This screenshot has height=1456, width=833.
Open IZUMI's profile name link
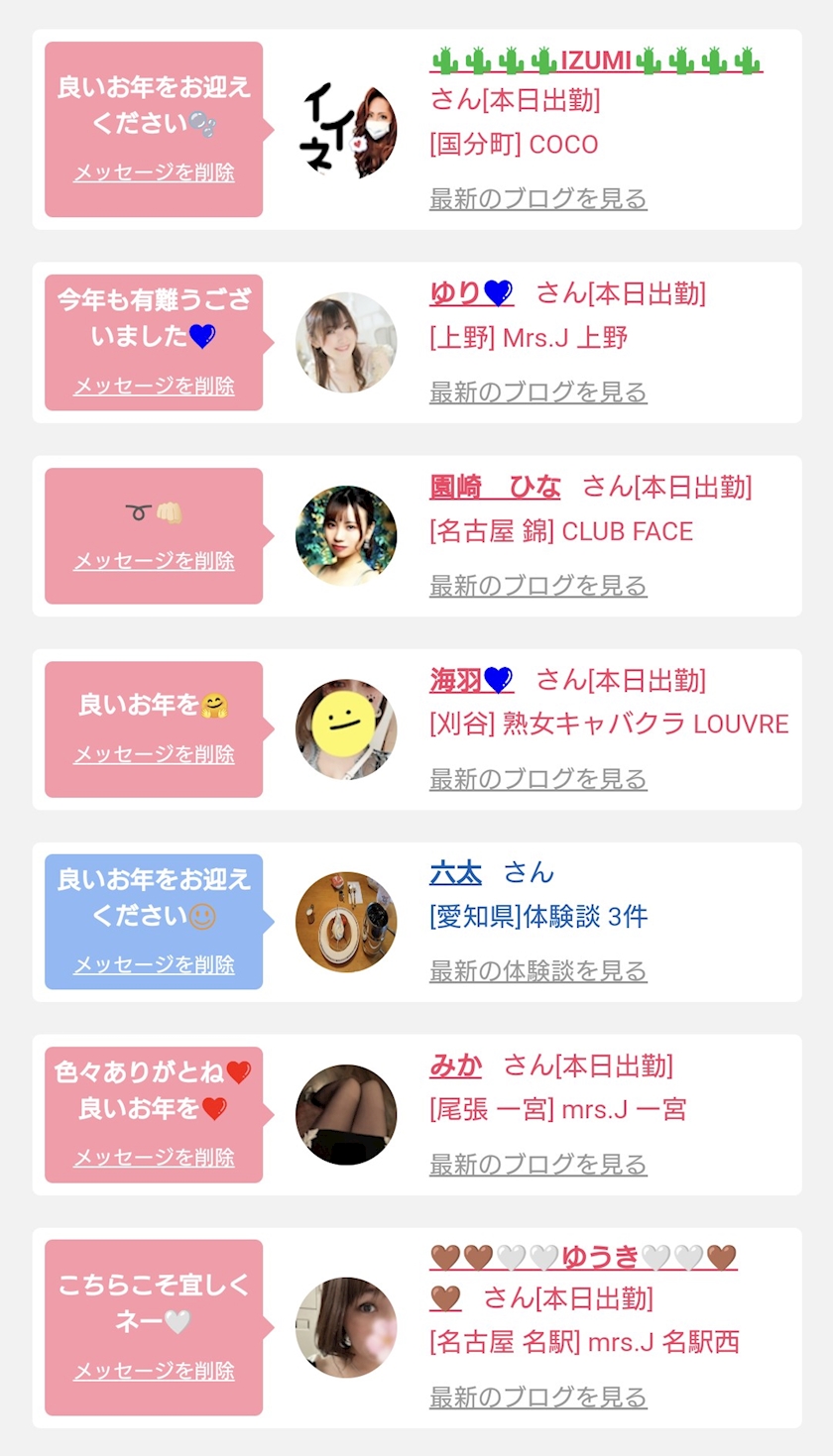coord(596,60)
